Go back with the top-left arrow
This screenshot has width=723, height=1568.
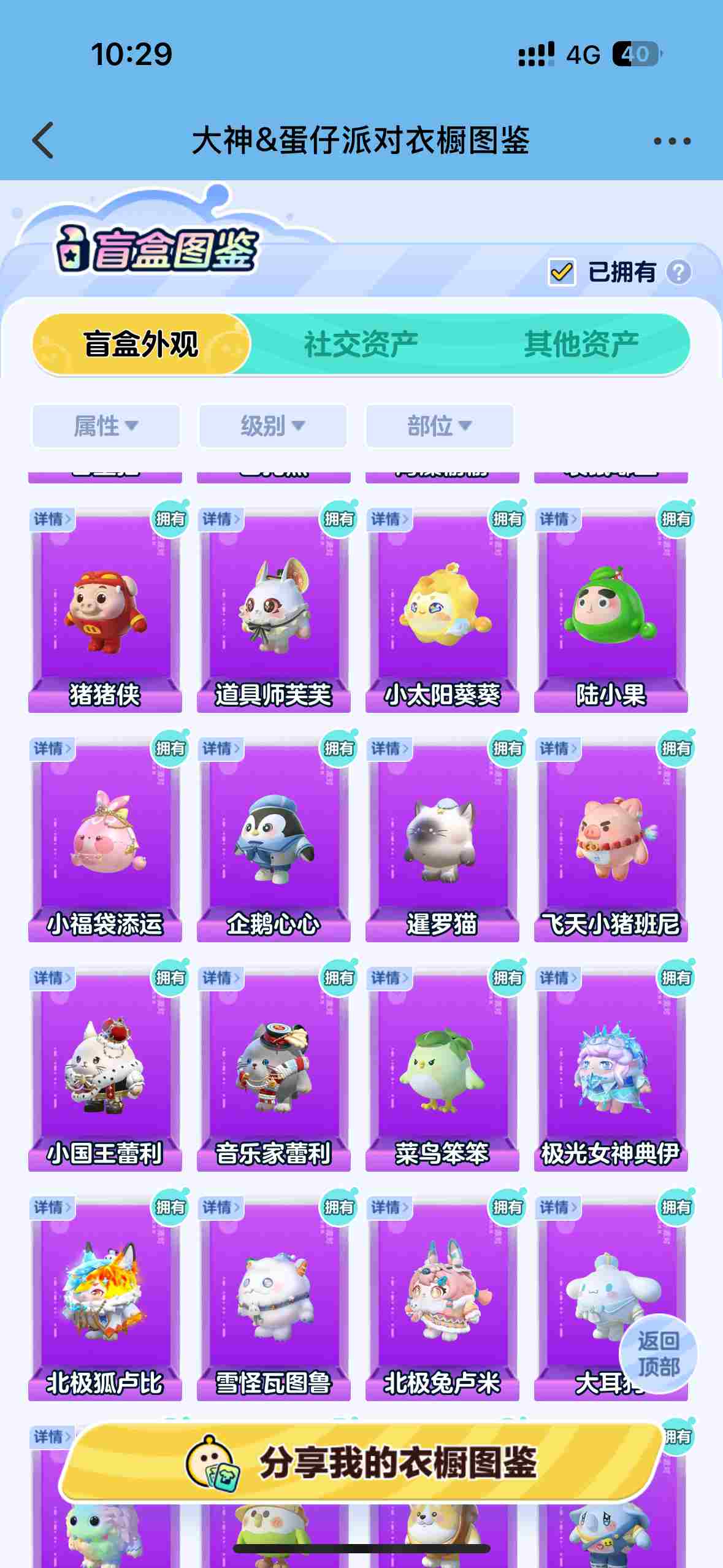[x=43, y=140]
